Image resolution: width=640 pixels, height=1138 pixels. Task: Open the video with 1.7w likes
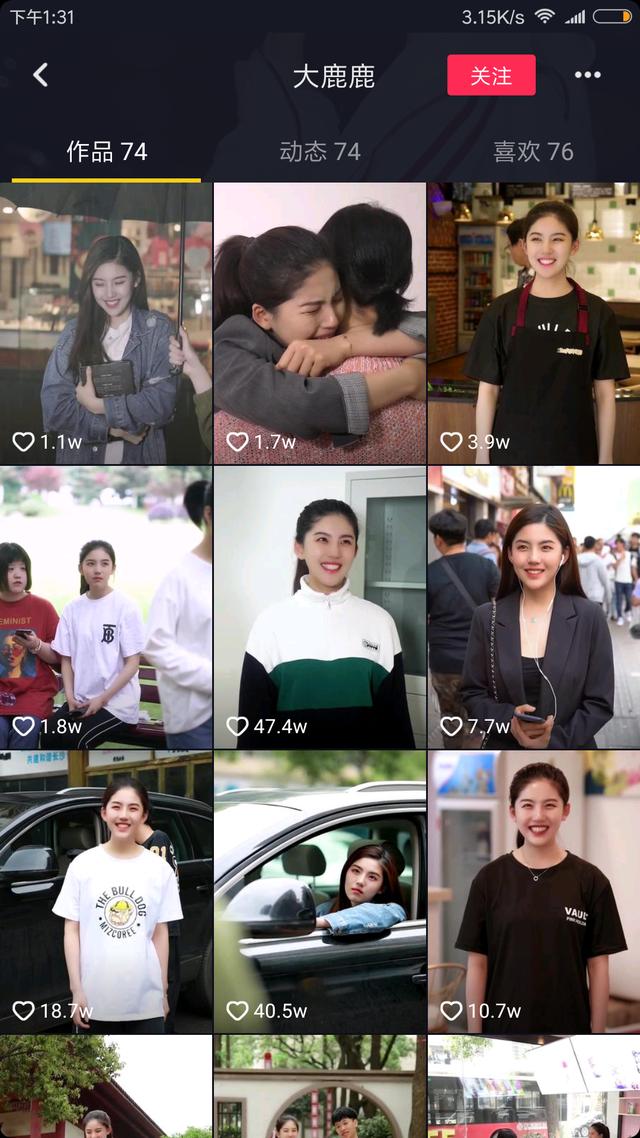coord(320,322)
